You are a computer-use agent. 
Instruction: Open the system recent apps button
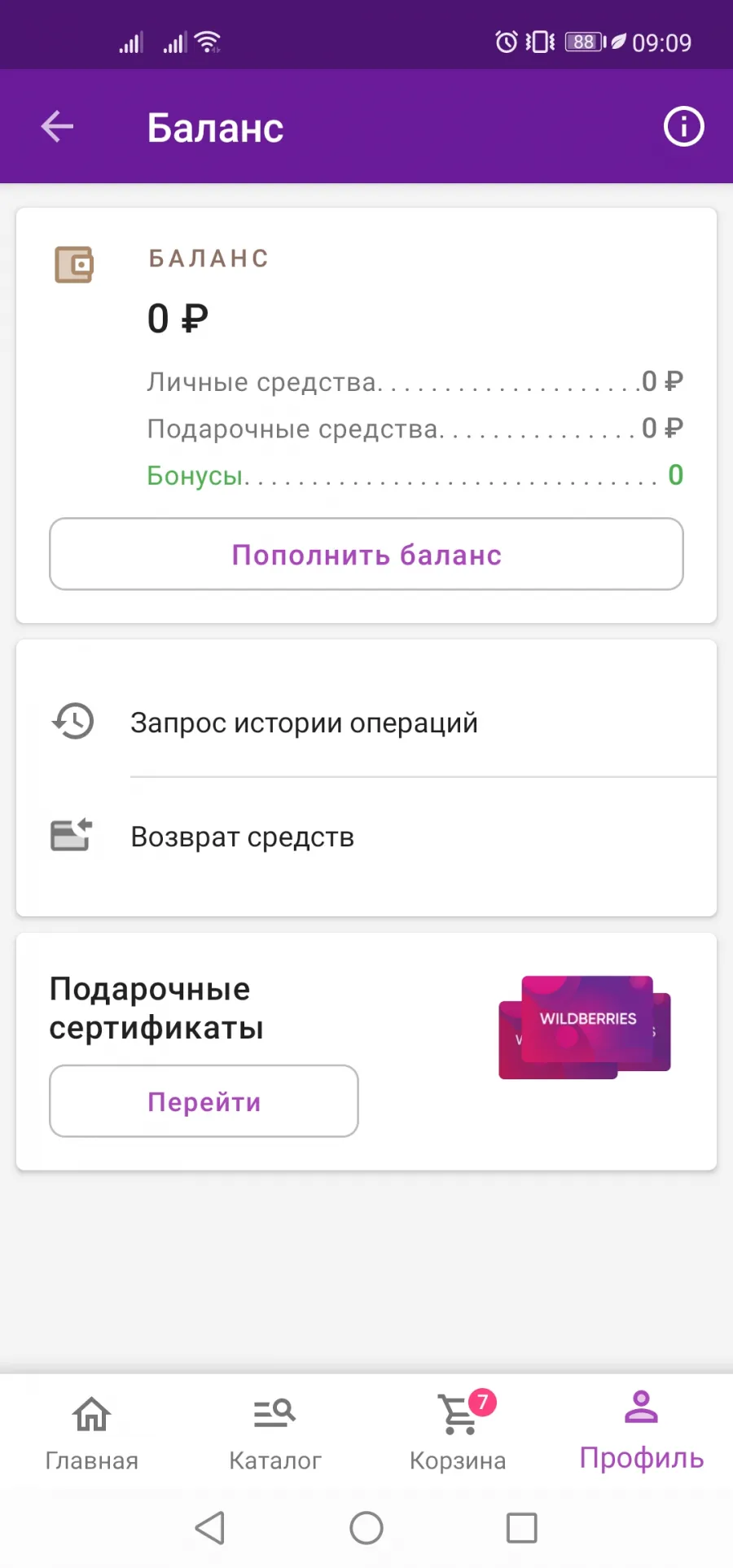522,1528
